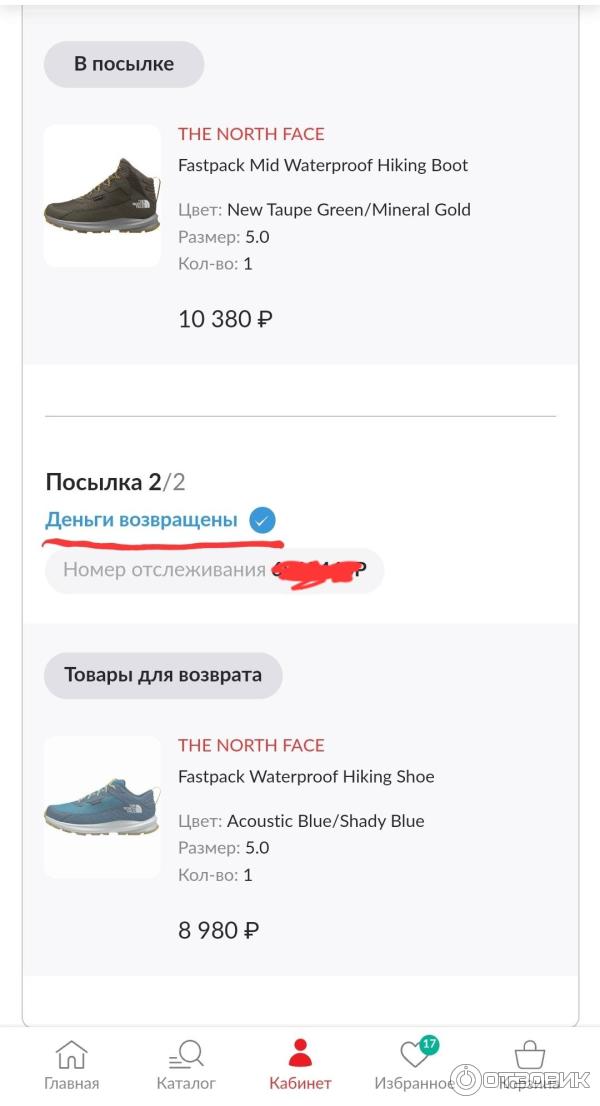600x1106 pixels.
Task: Switch to the Главная tab
Action: tap(71, 1065)
